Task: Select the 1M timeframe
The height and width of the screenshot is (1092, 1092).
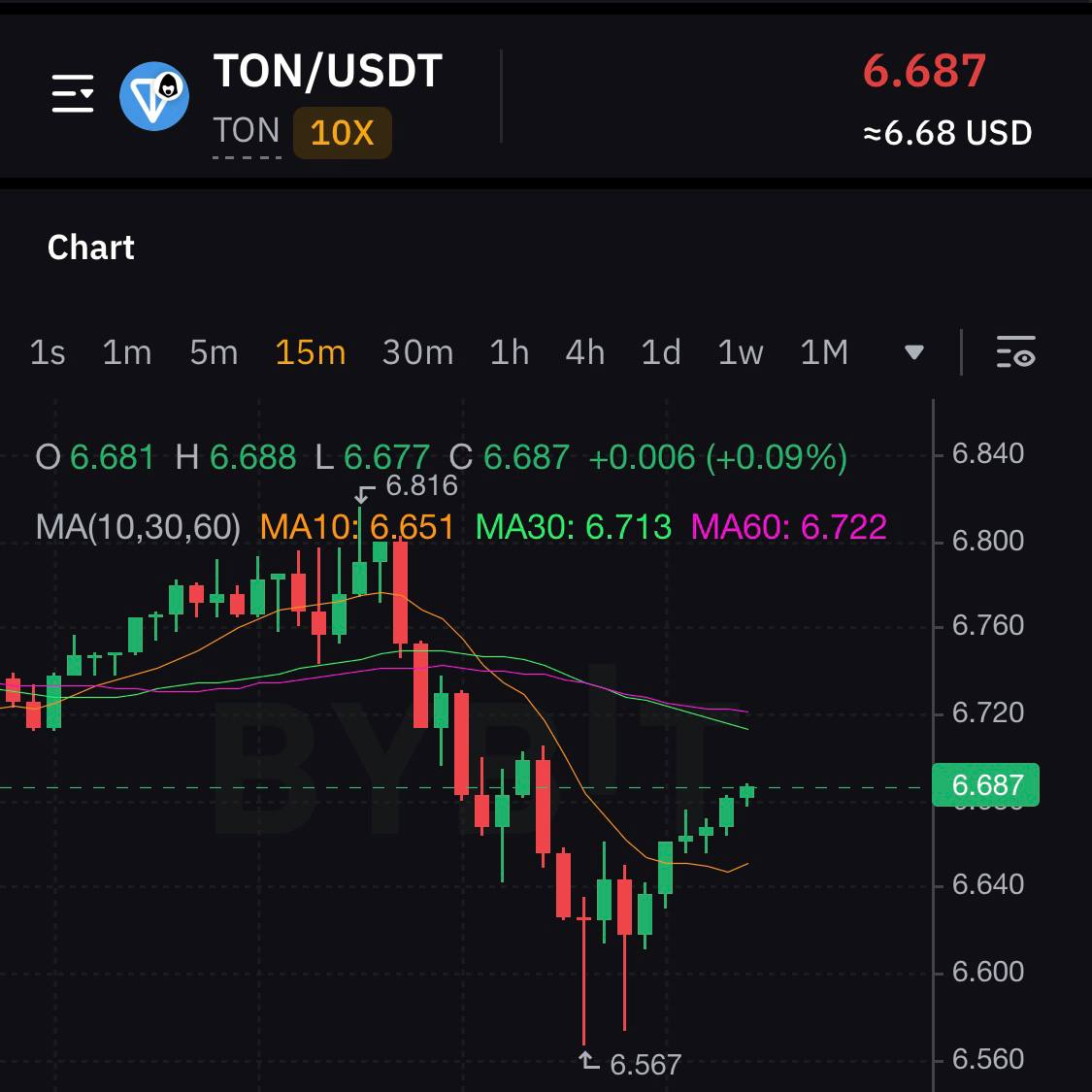Action: [824, 352]
